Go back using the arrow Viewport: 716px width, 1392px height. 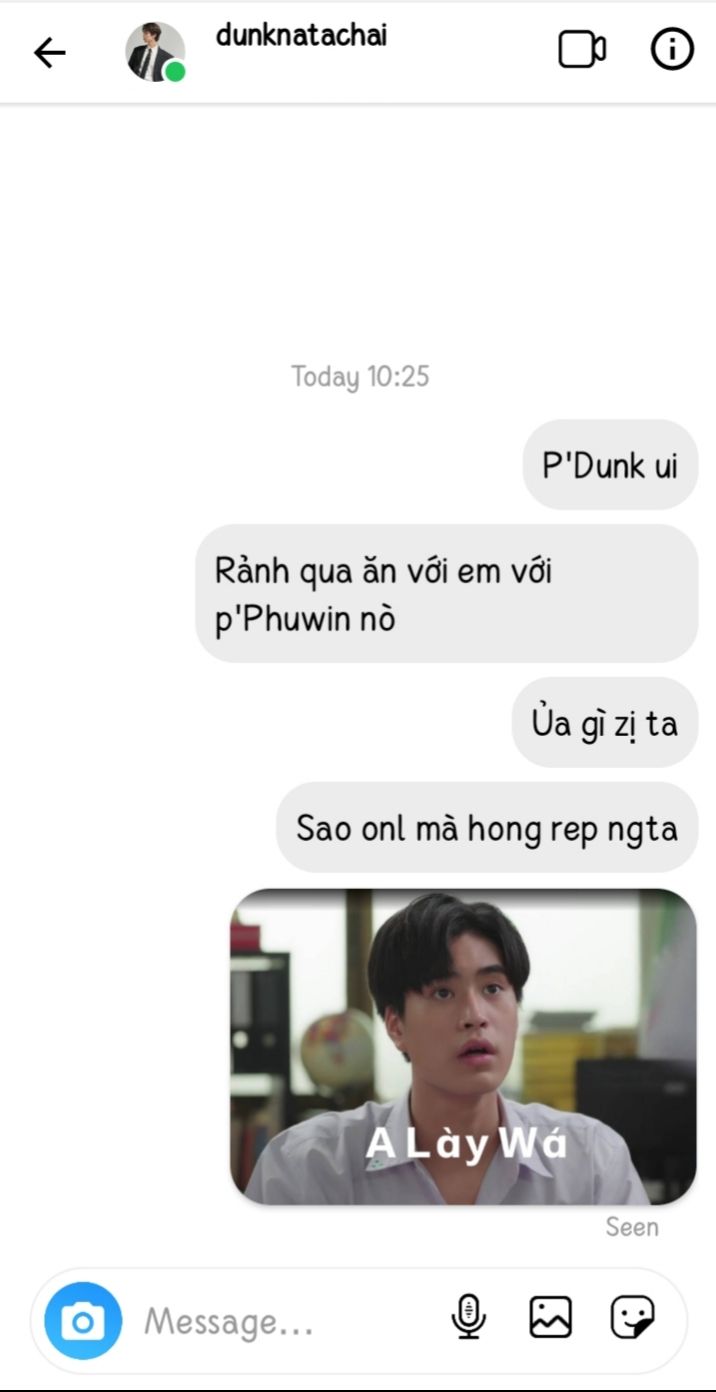(50, 52)
